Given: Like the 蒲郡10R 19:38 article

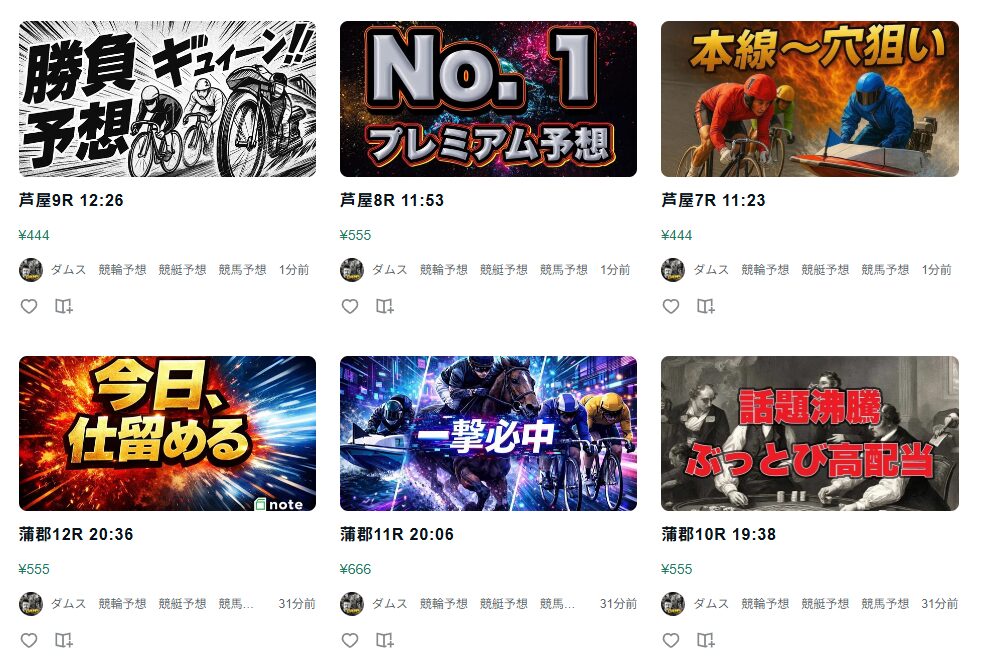Looking at the screenshot, I should click(671, 640).
